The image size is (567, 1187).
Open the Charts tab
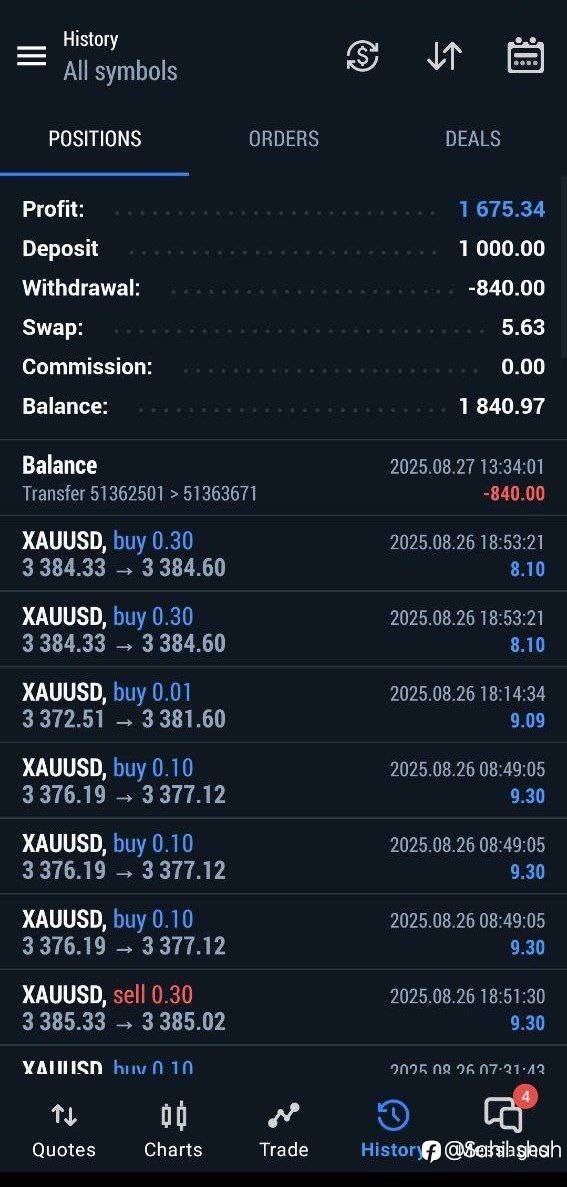pyautogui.click(x=173, y=1130)
